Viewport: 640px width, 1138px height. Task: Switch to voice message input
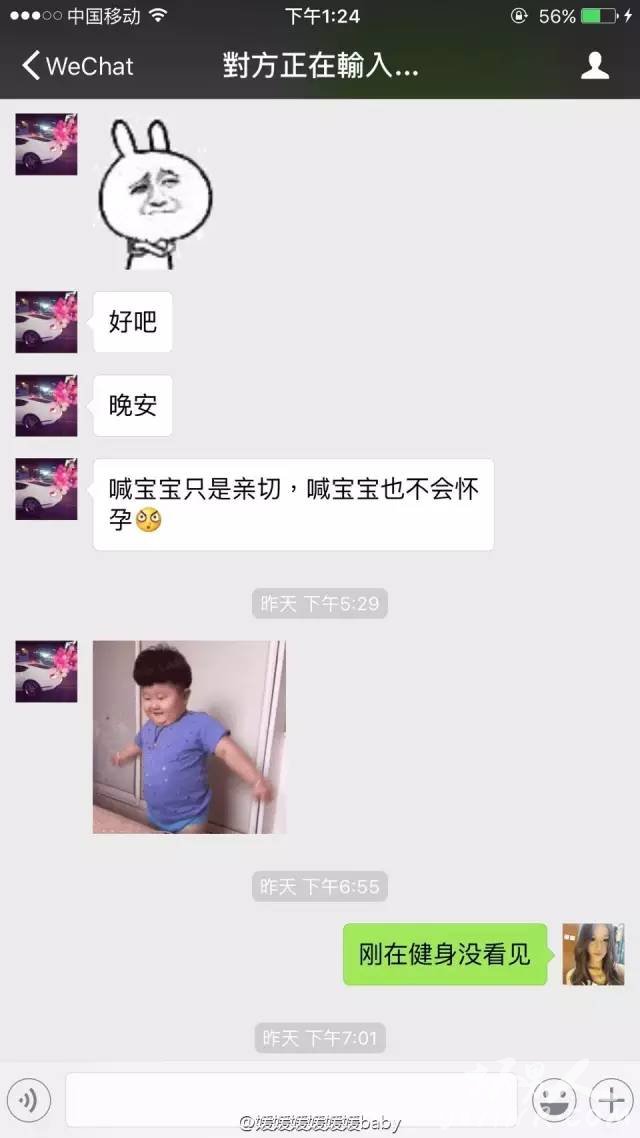point(29,1100)
